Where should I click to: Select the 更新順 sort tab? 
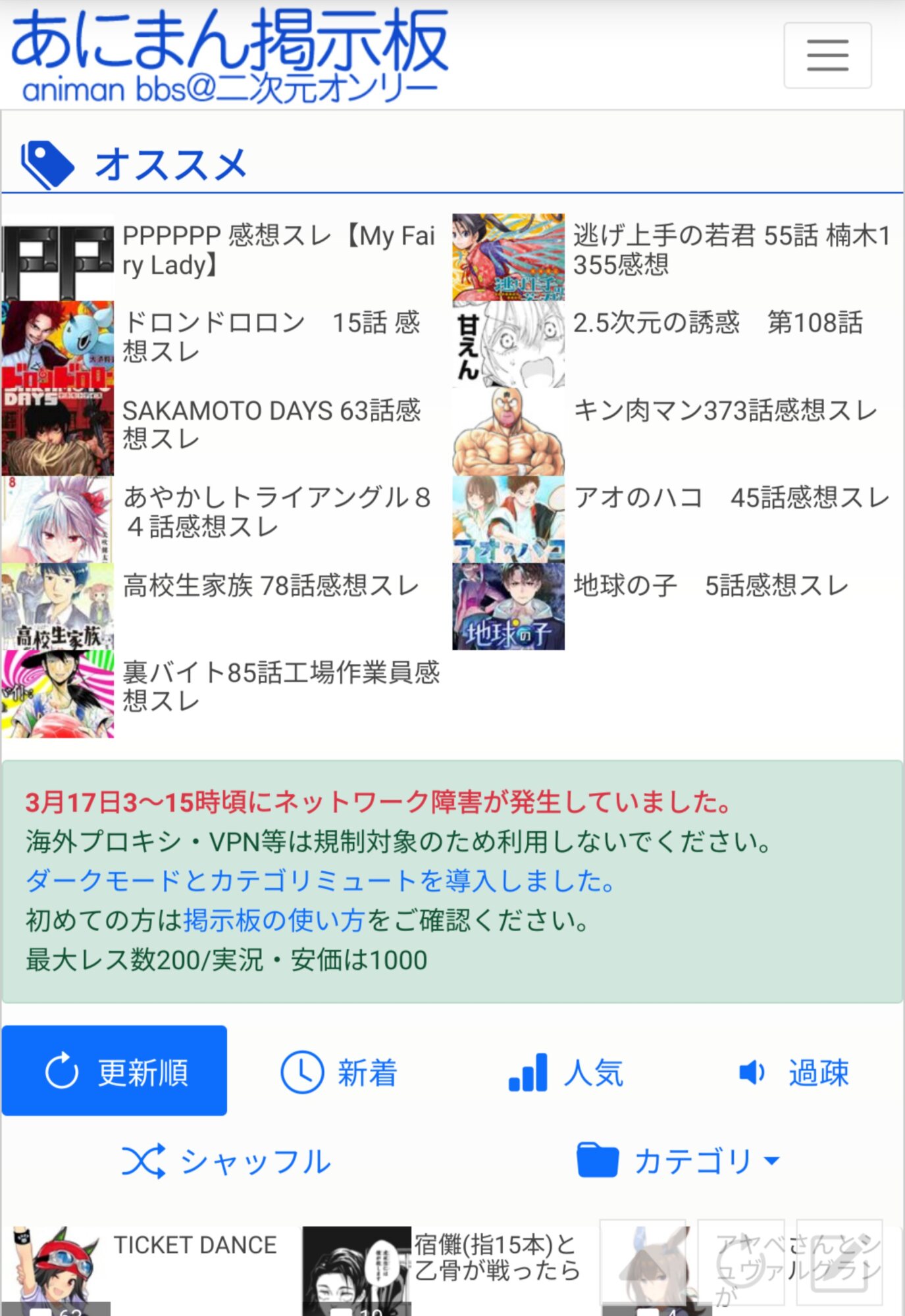[x=115, y=1071]
